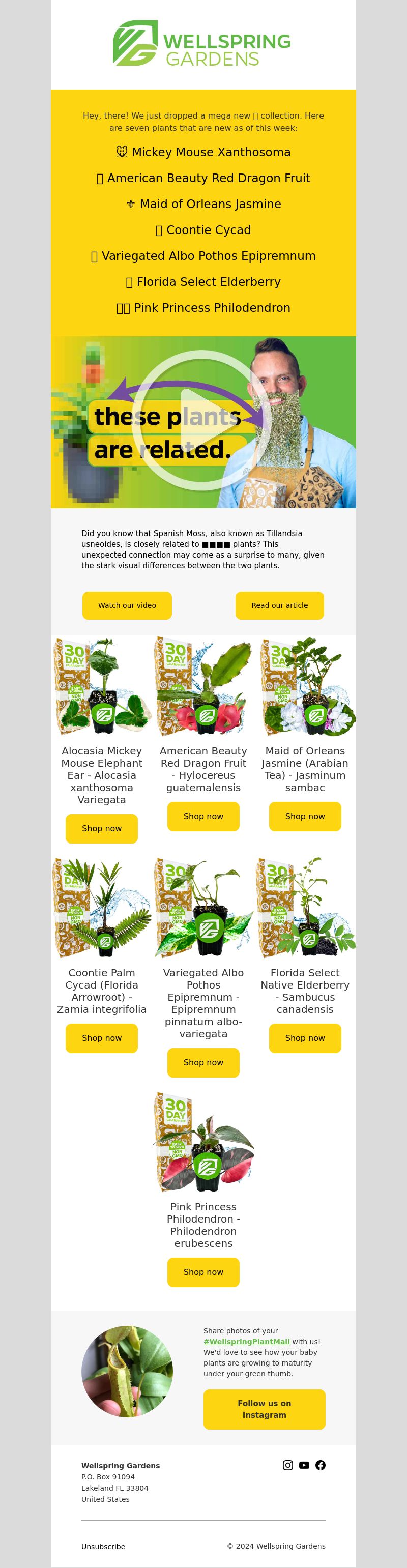Tap the Unsubscribe link
Viewport: 407px width, 1568px height.
tap(103, 1546)
